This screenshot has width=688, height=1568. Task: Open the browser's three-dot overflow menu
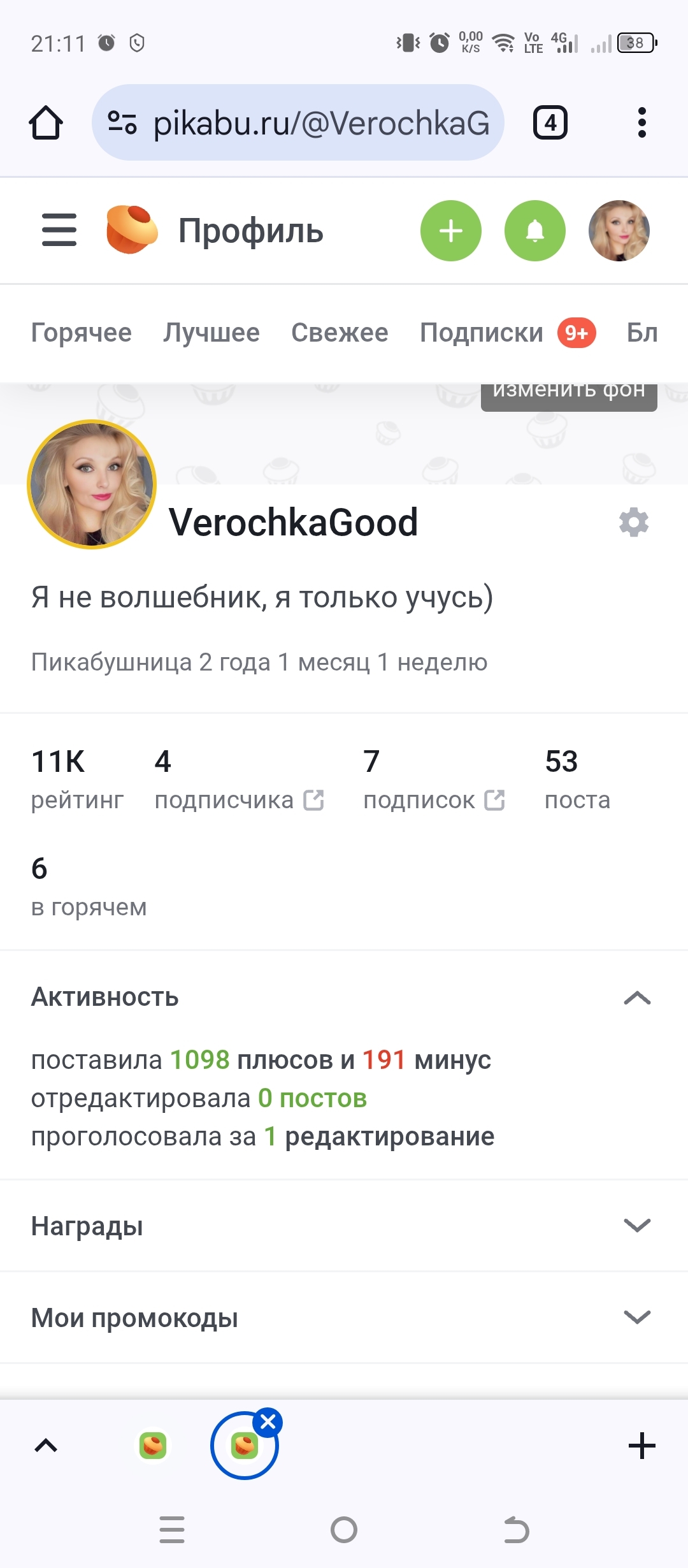coord(641,122)
